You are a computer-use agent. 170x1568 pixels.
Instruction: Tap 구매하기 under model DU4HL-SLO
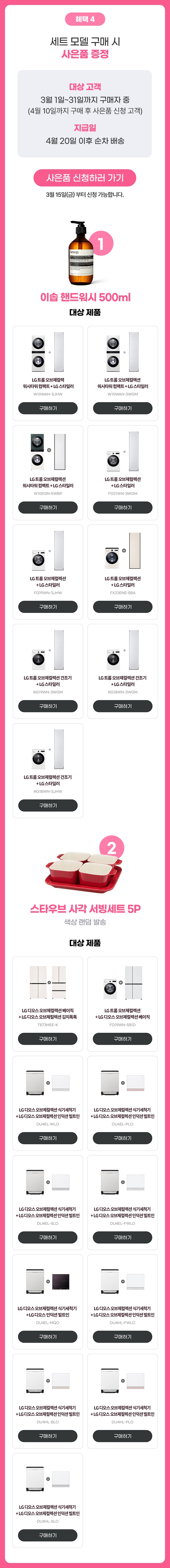[47, 1535]
